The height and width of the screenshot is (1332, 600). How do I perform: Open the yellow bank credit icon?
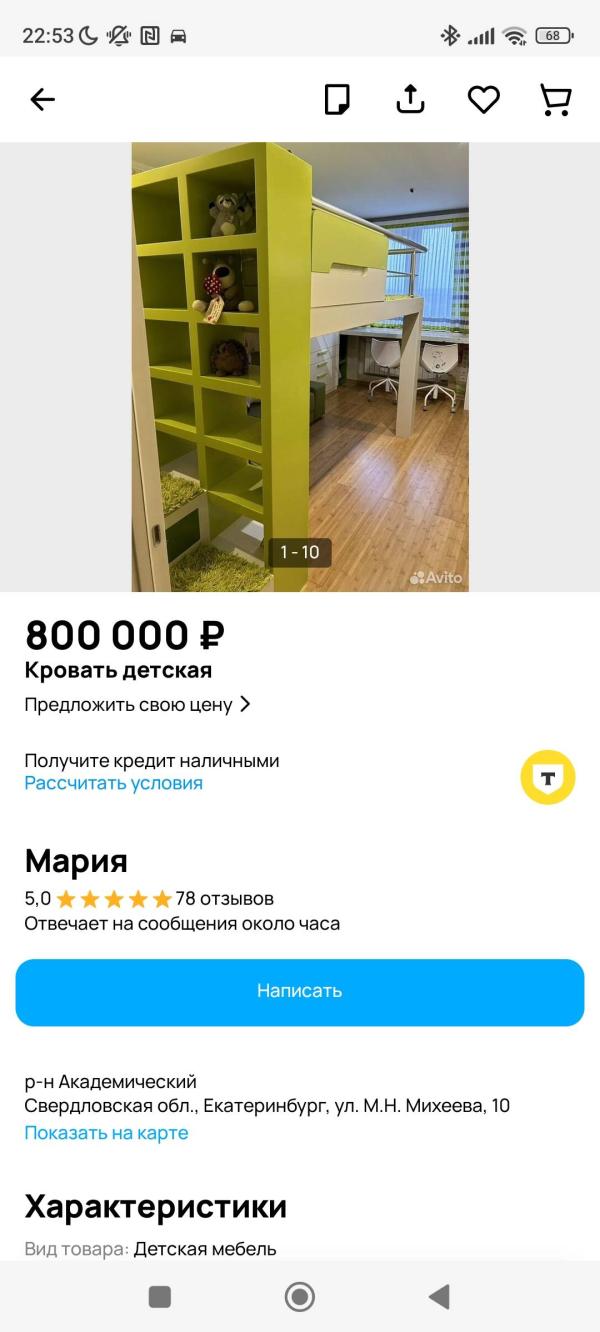click(548, 777)
